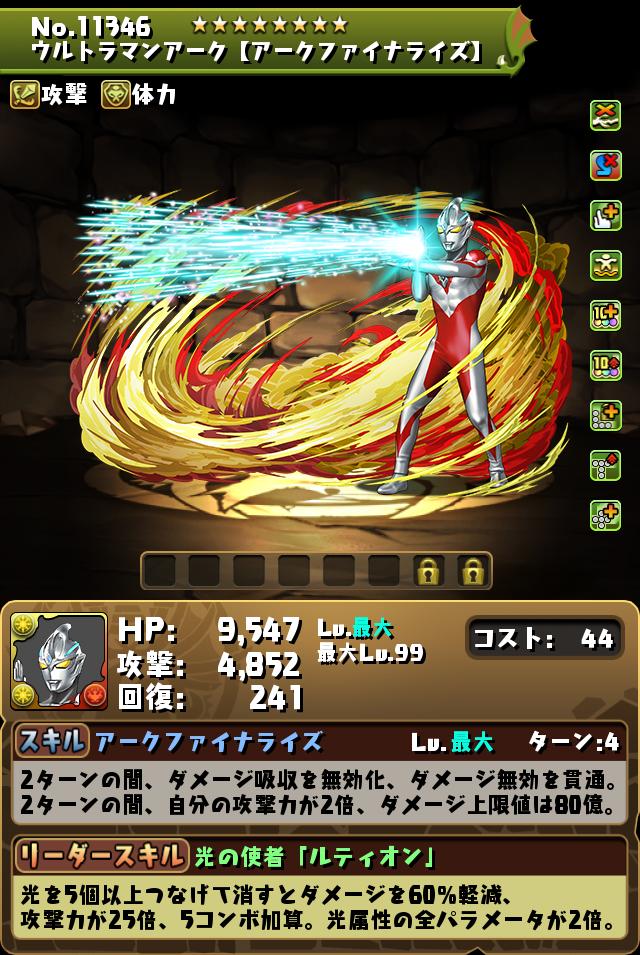Open the leader skill 光の使者「ルティオン」 panel
The image size is (640, 955).
tap(318, 856)
